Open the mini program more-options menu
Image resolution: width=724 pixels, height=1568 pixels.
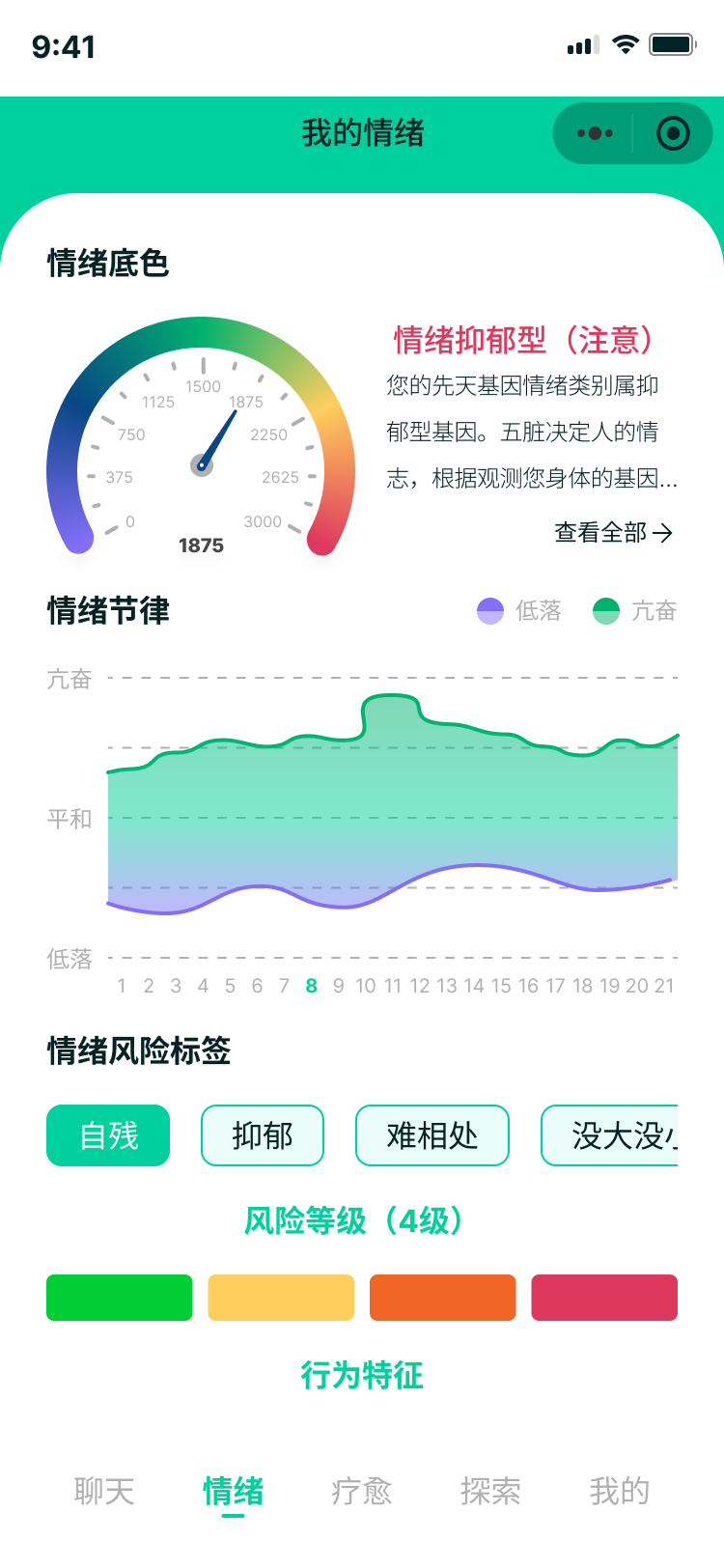(x=595, y=133)
